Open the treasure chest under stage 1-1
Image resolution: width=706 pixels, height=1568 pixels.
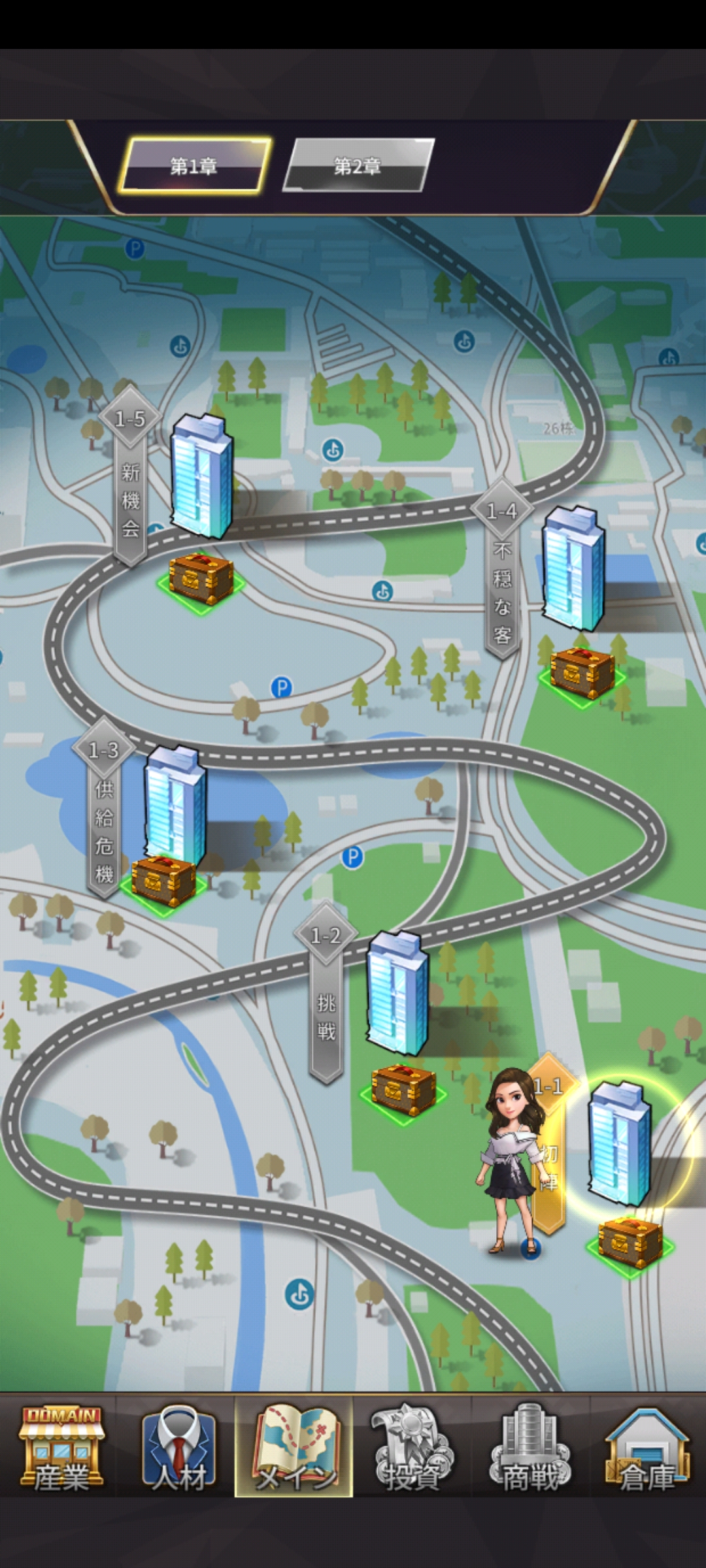(x=630, y=1241)
